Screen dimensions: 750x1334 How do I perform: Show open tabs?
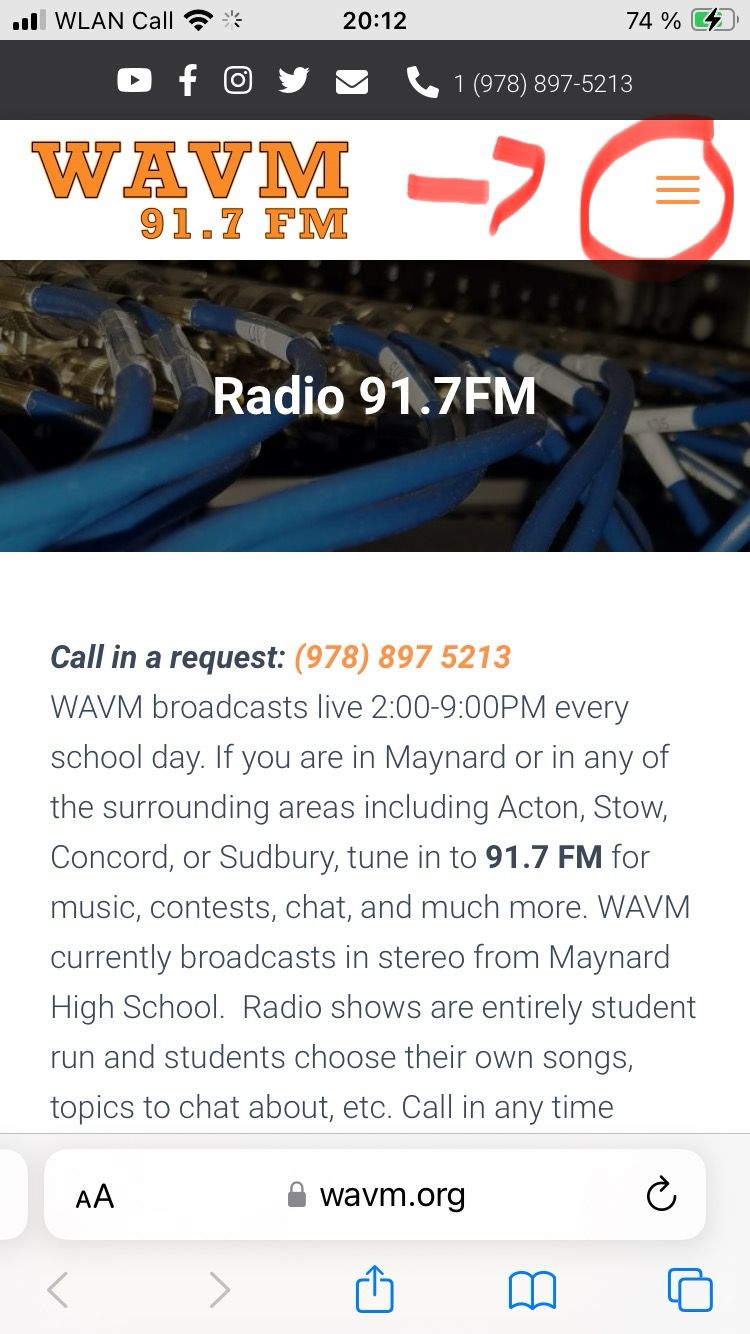(690, 1290)
